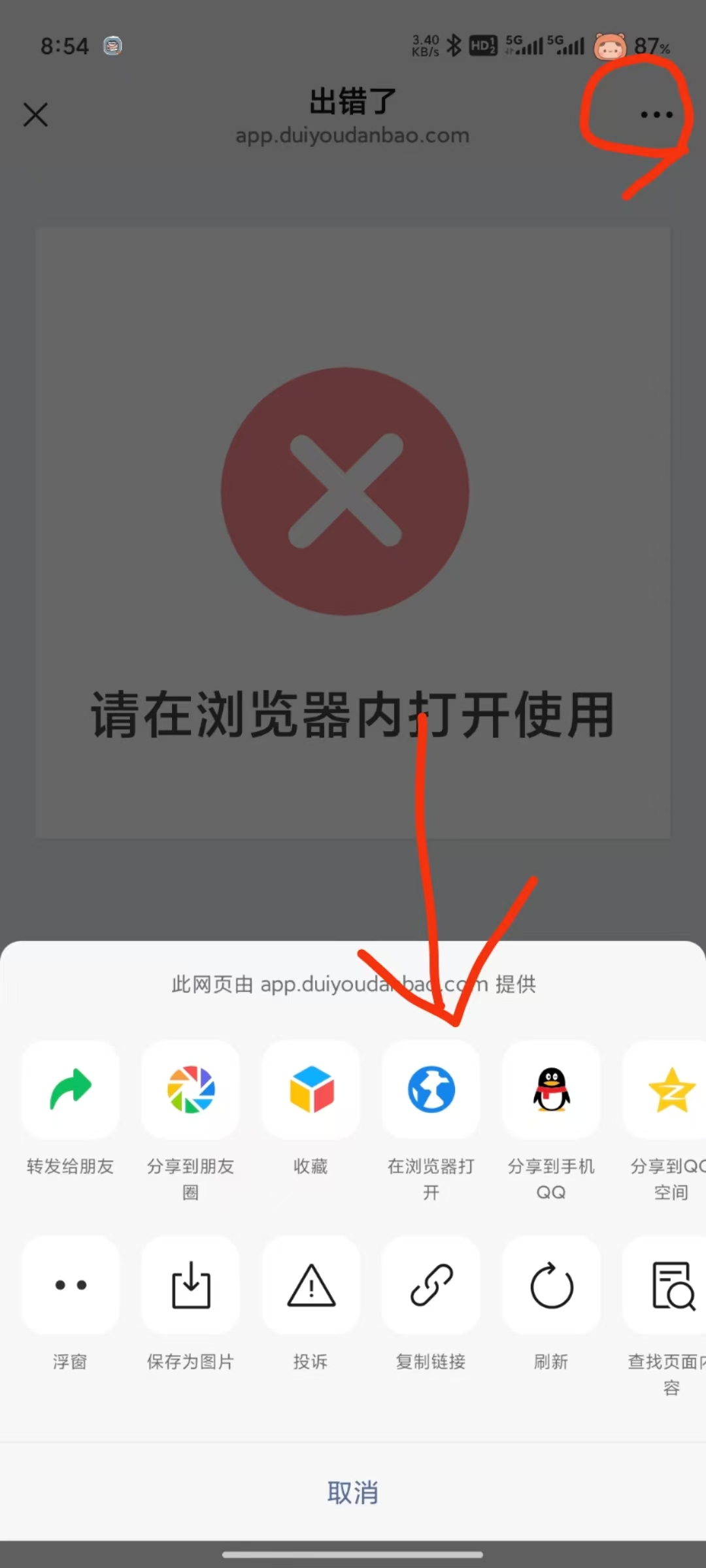
Task: Report the page using 投诉
Action: (x=311, y=1285)
